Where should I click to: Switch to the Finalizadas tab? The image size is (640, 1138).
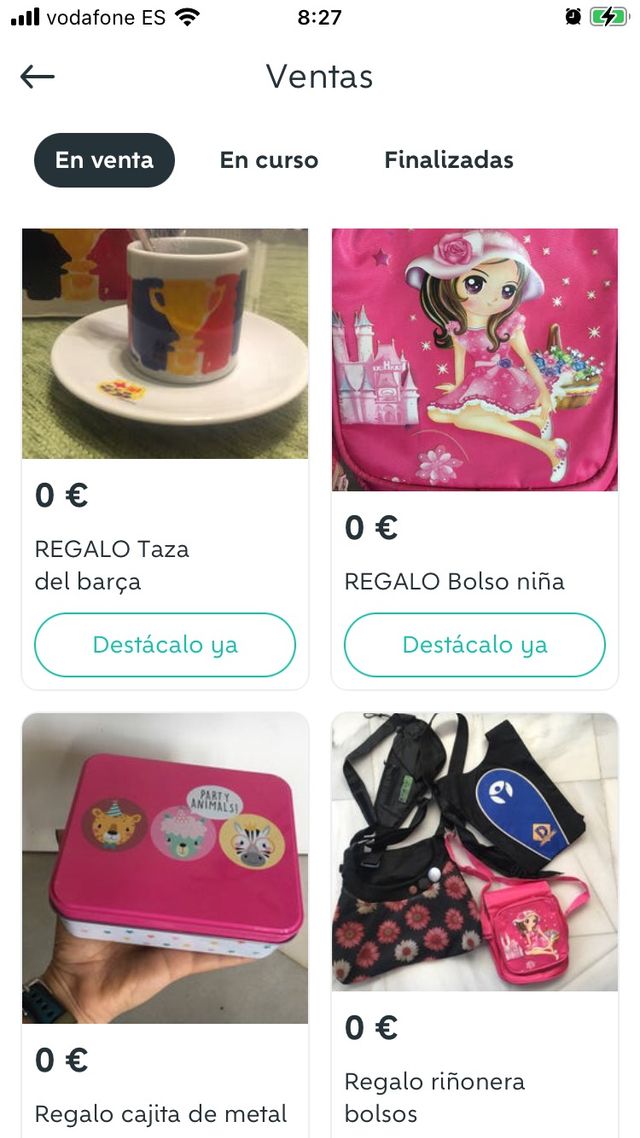tap(448, 160)
